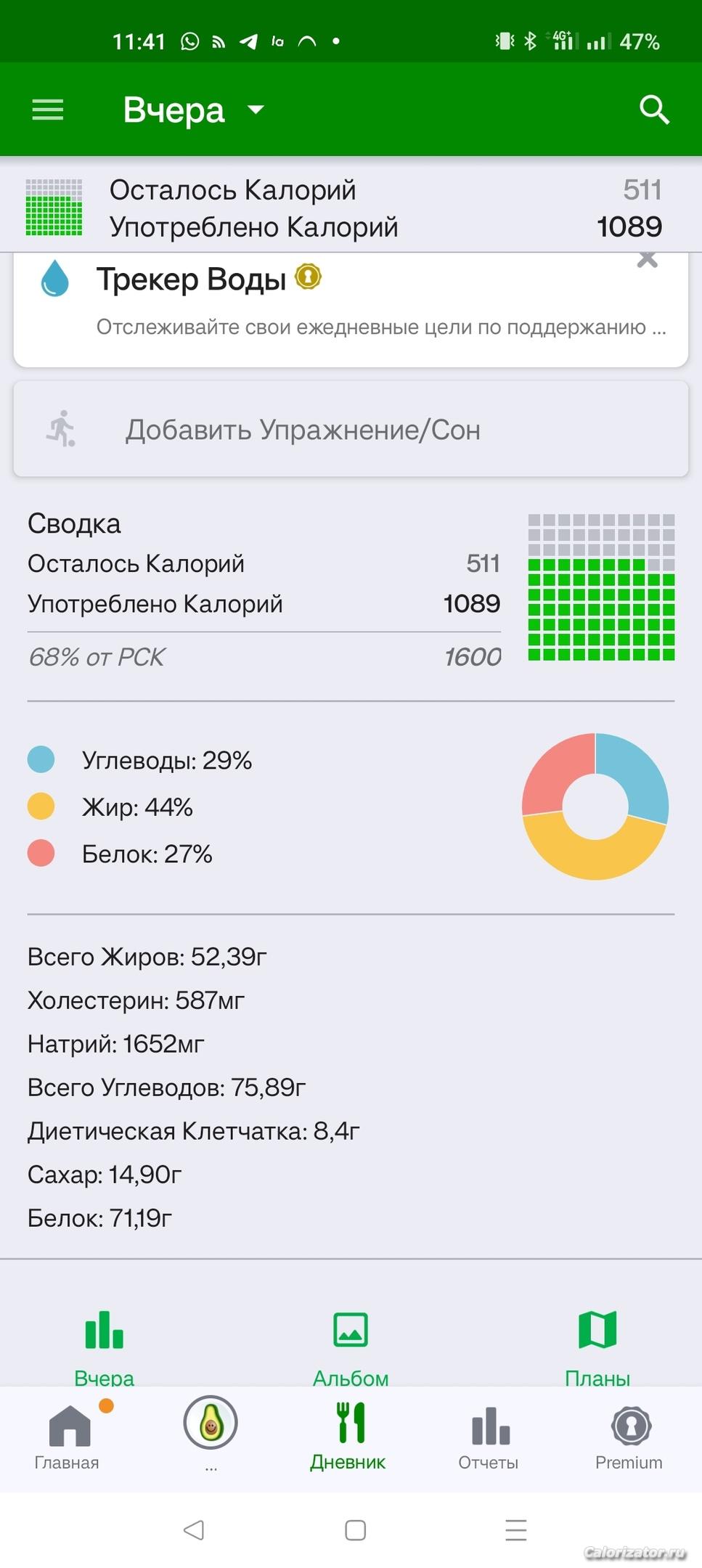Open the hamburger drawer menu
This screenshot has height=1568, width=702.
[x=48, y=110]
